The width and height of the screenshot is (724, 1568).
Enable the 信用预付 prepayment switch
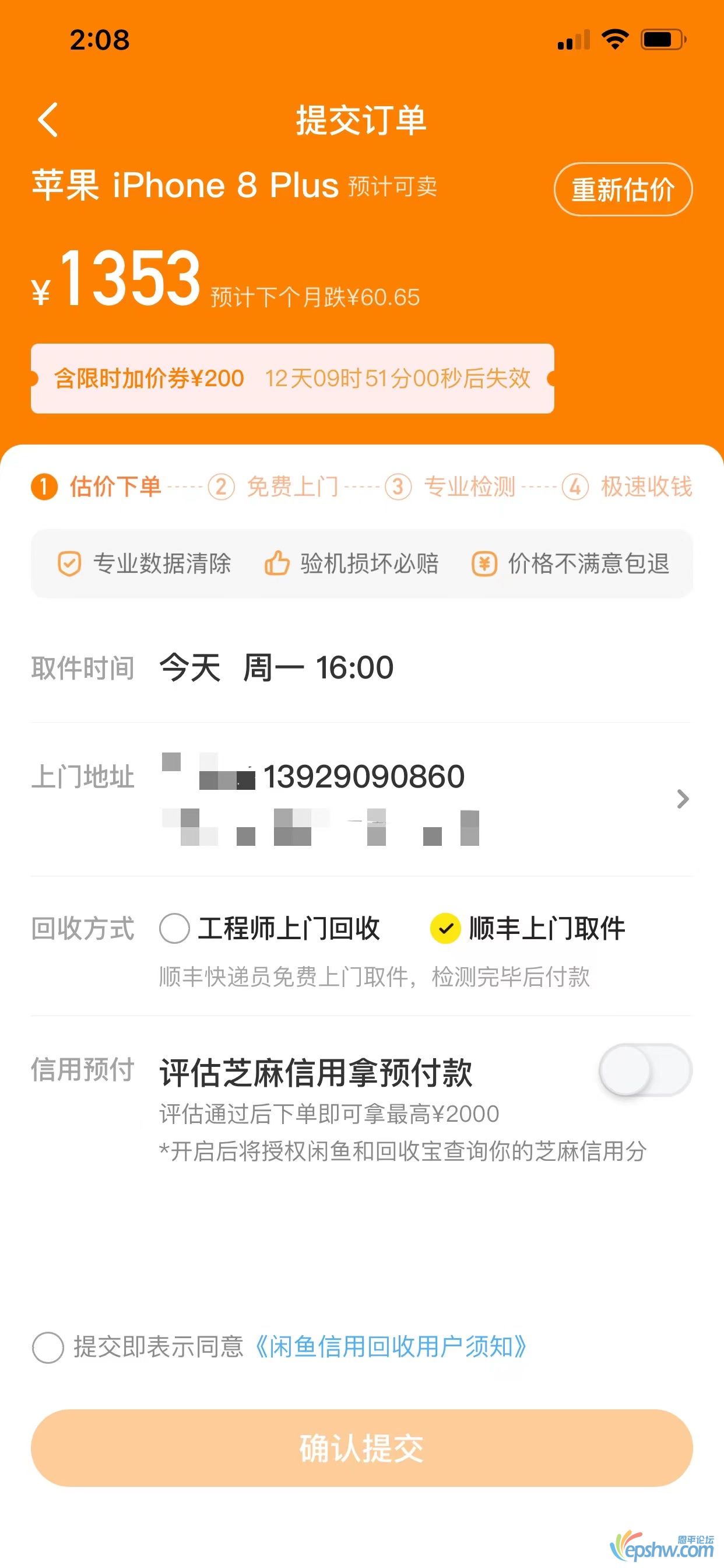point(644,1070)
